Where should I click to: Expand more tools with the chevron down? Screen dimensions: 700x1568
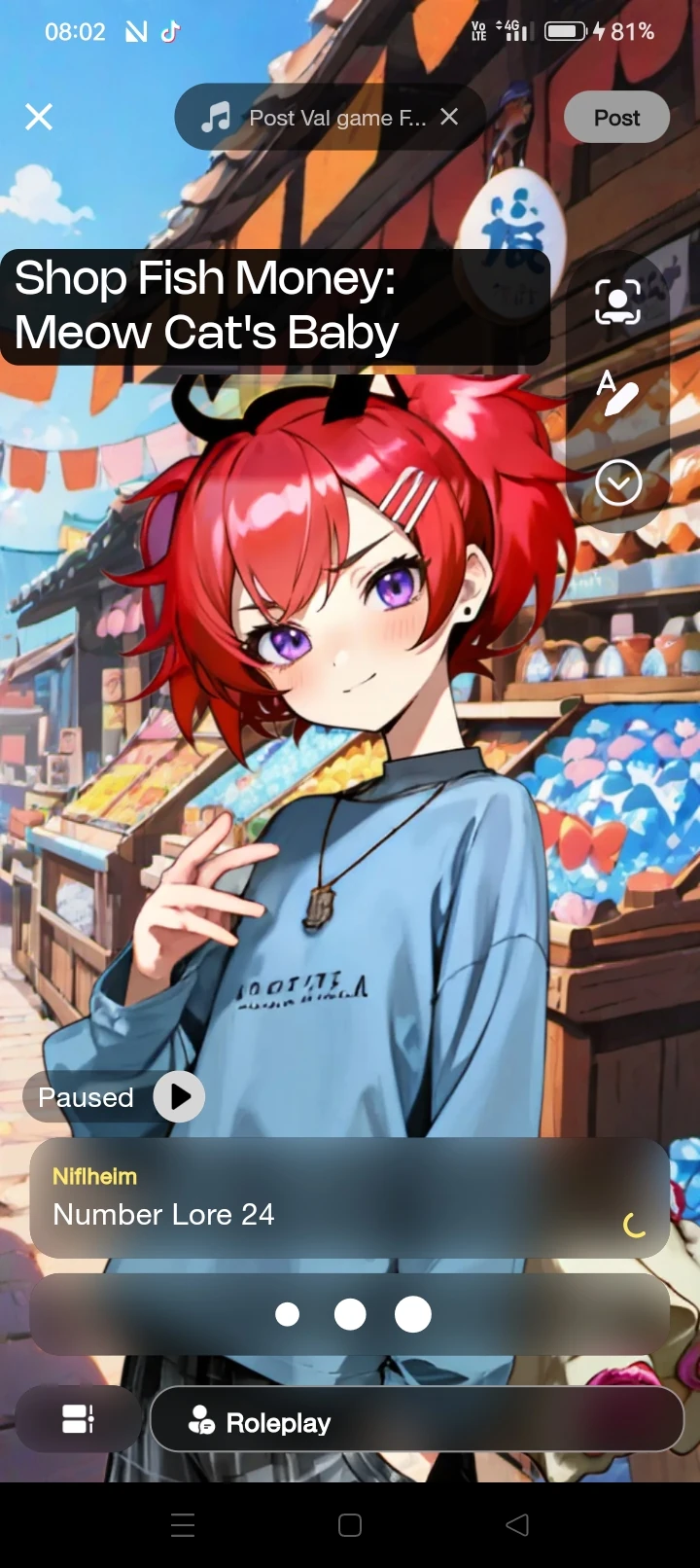click(x=618, y=482)
